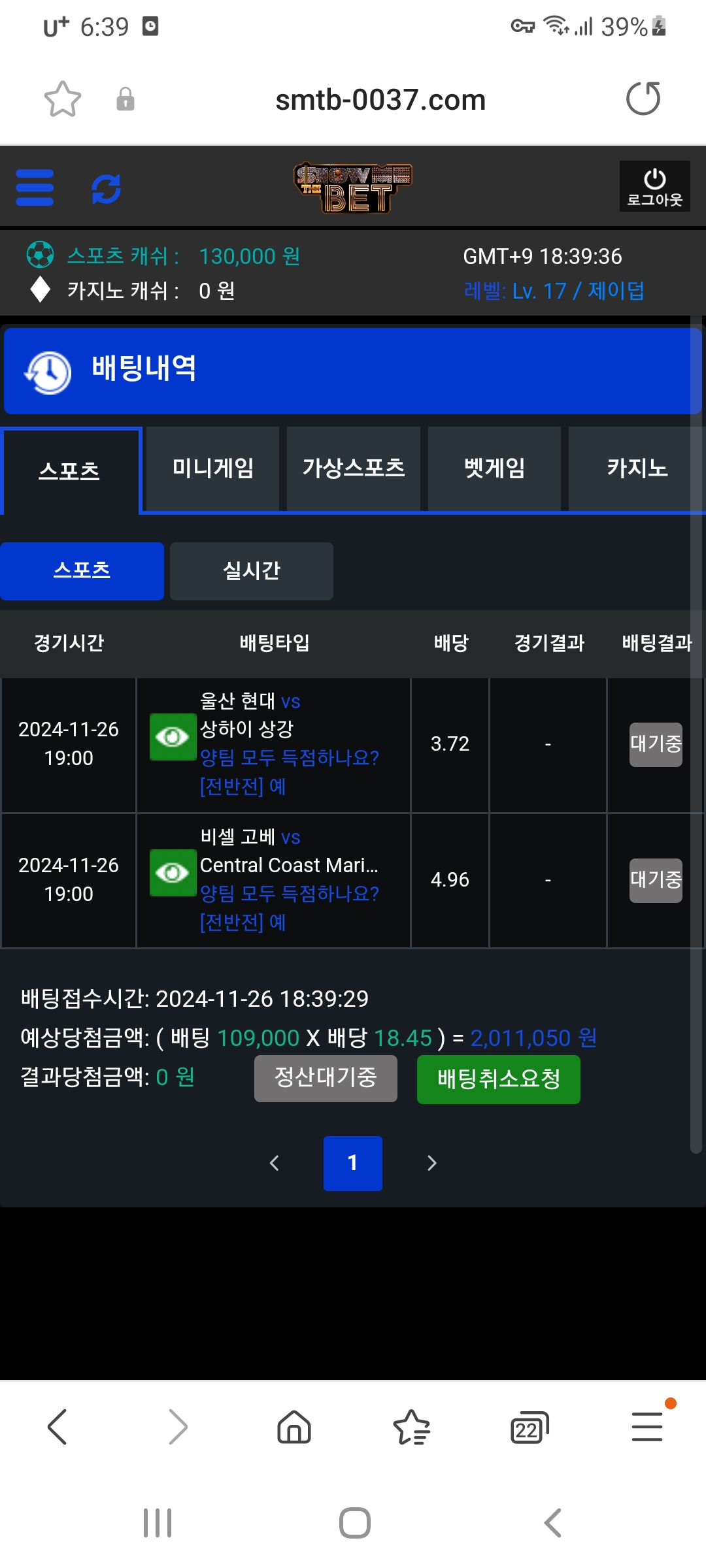Switch to the 미니게임 tab
The image size is (706, 1568).
click(x=212, y=468)
